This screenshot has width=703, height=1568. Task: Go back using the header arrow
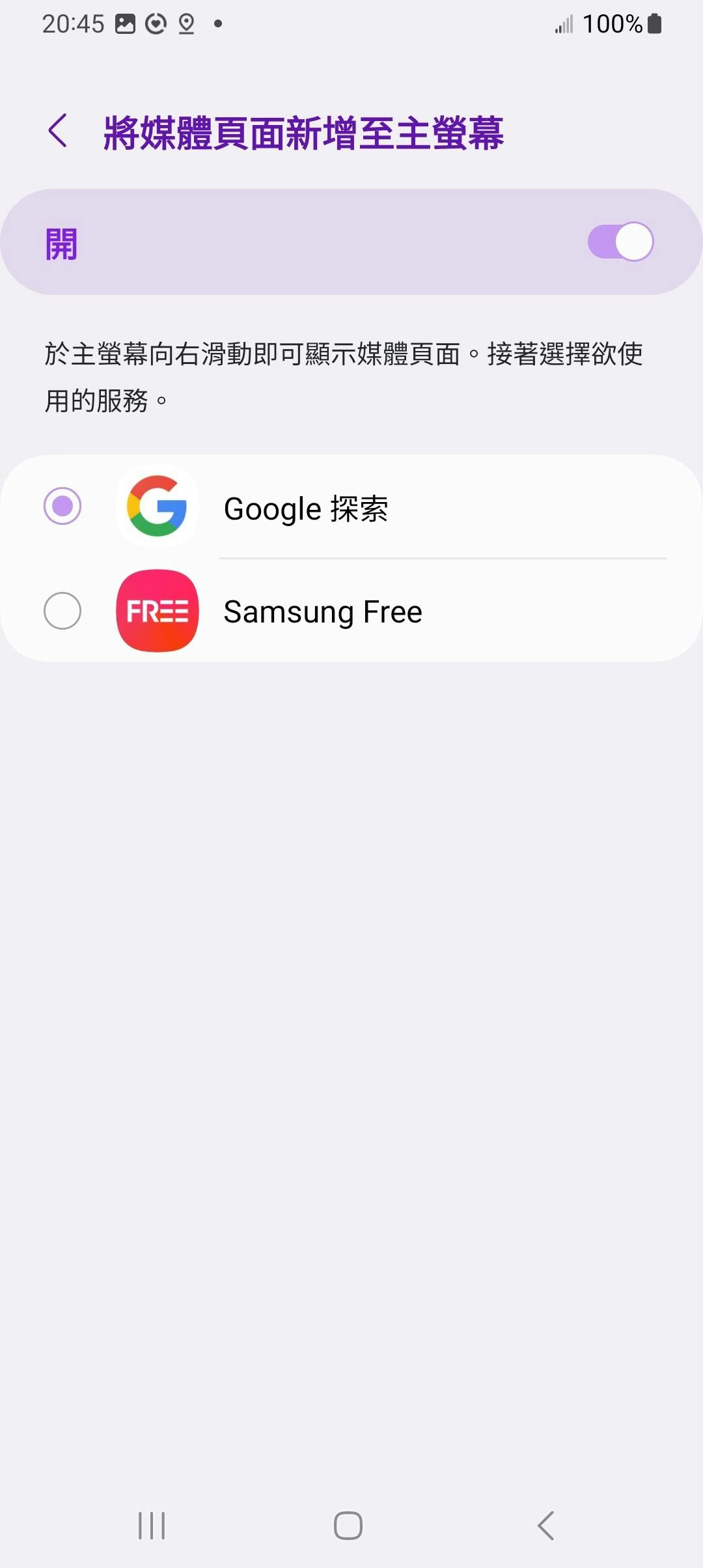pos(58,131)
